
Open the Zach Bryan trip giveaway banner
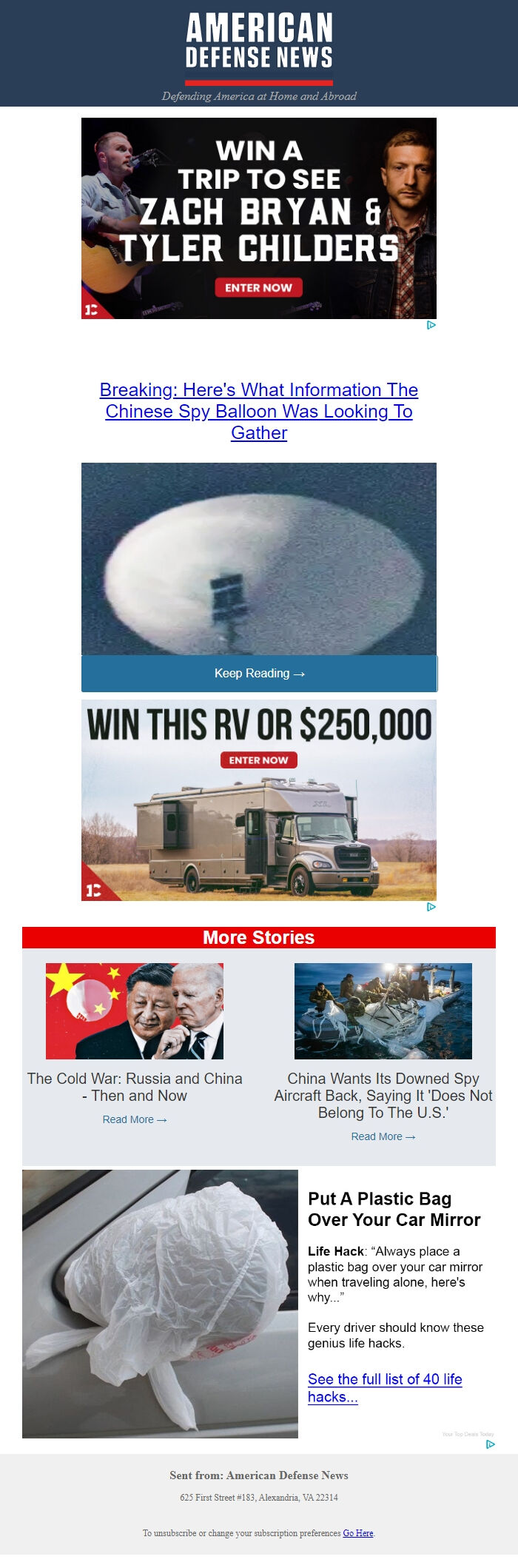pyautogui.click(x=258, y=218)
